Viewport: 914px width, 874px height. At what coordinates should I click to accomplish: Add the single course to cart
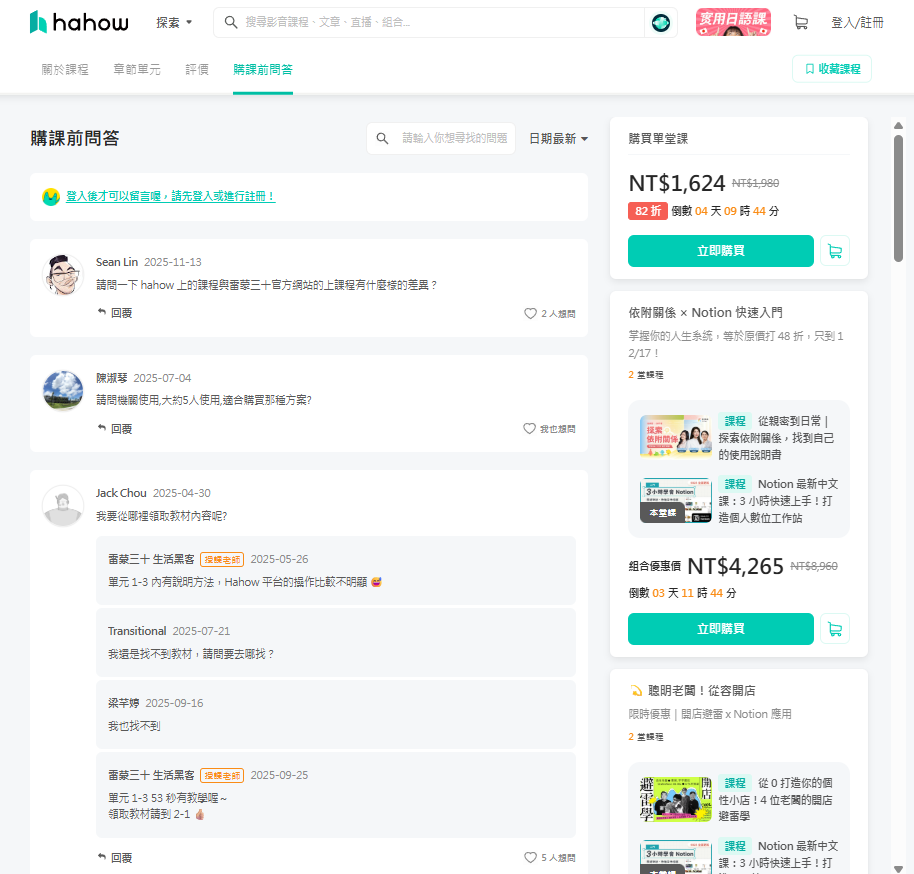(835, 251)
